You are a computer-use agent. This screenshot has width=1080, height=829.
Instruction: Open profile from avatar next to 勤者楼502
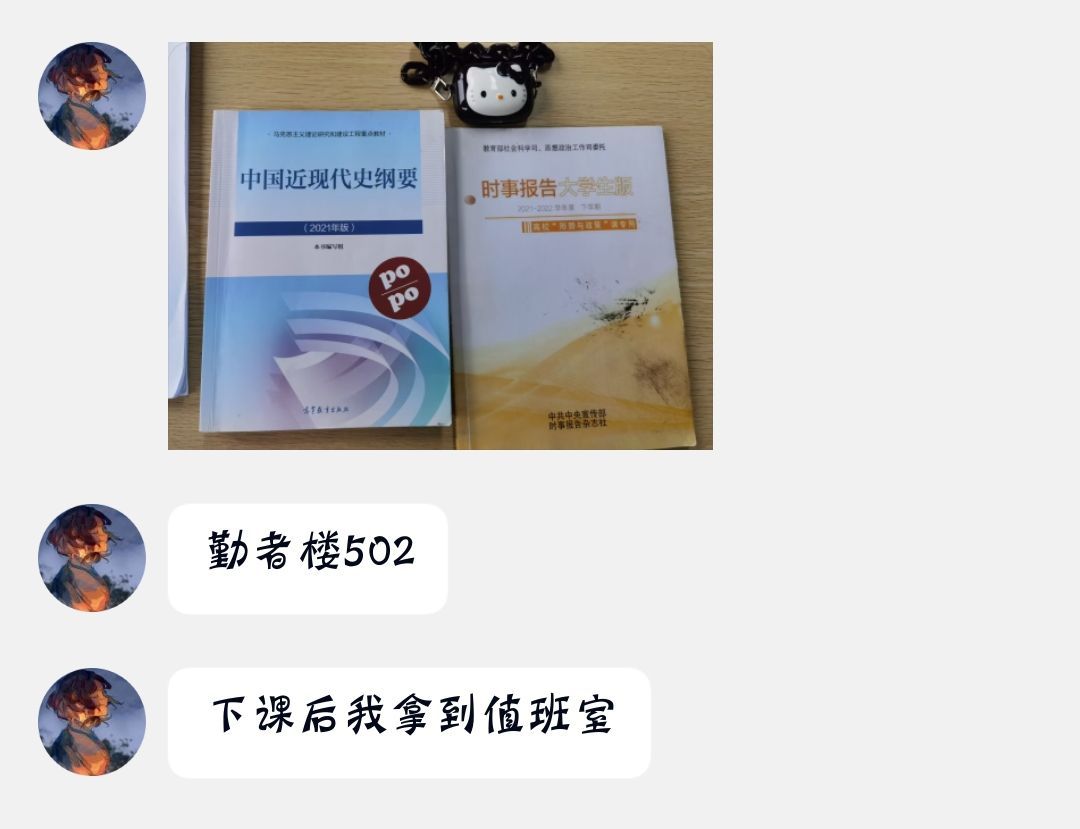pos(92,558)
